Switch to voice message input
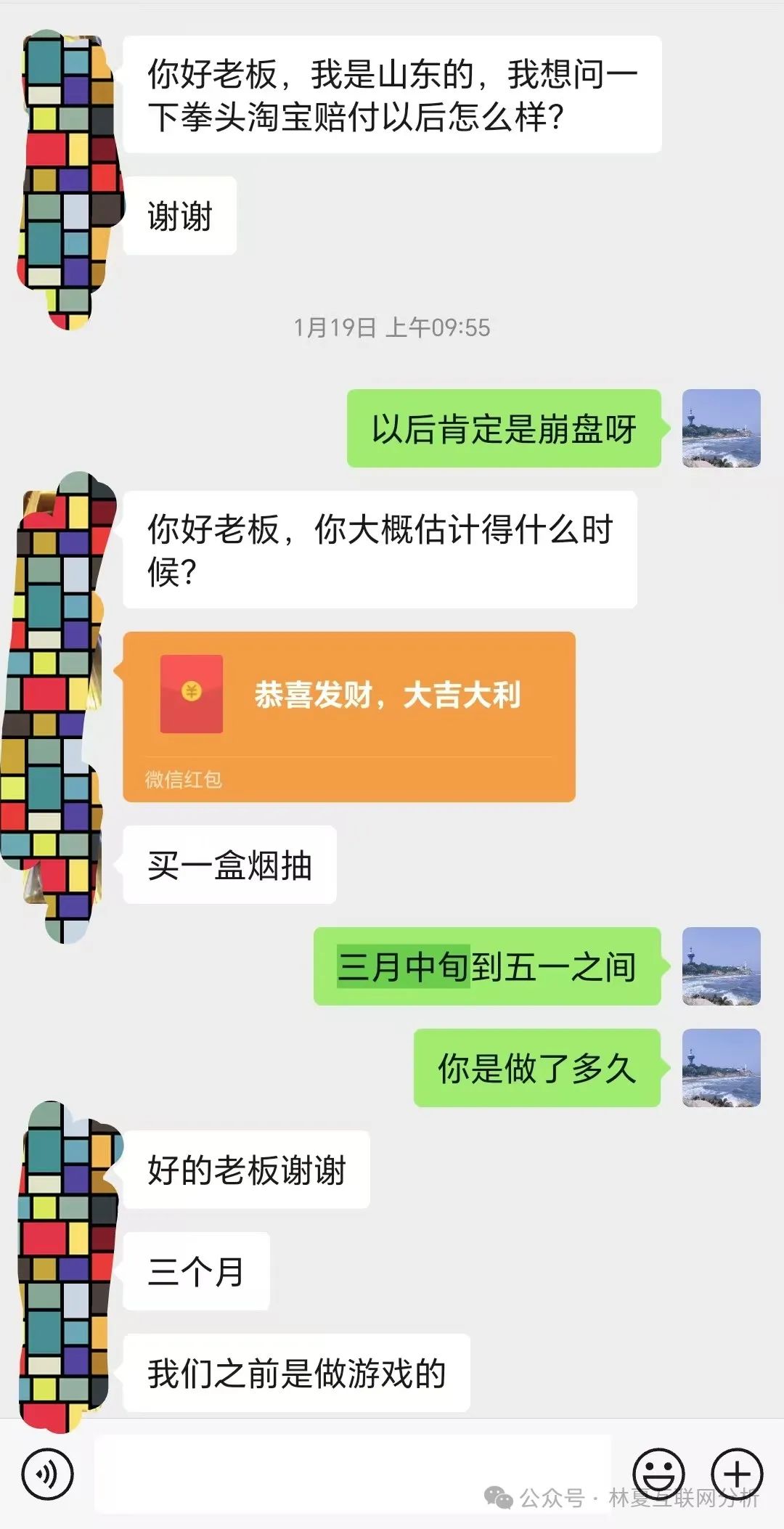This screenshot has height=1529, width=784. coord(47,1474)
